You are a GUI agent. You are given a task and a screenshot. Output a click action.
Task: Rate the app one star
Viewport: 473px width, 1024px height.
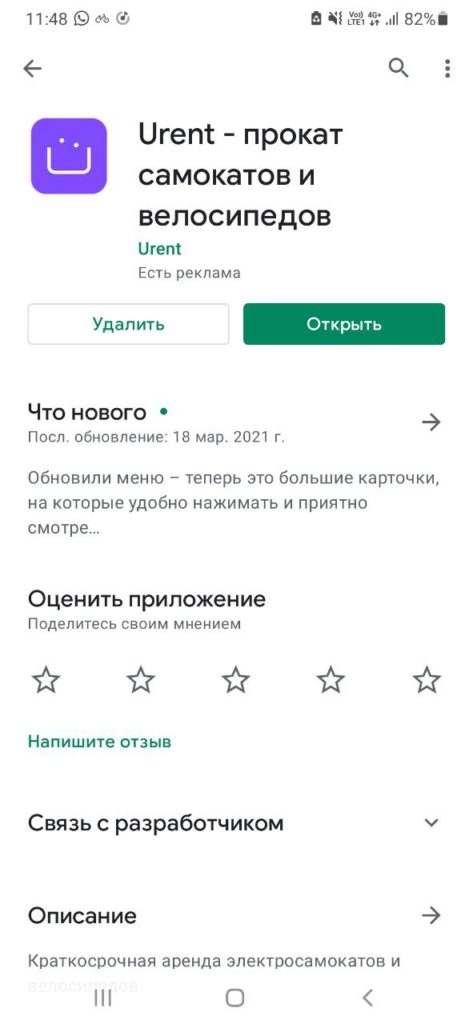pos(46,680)
